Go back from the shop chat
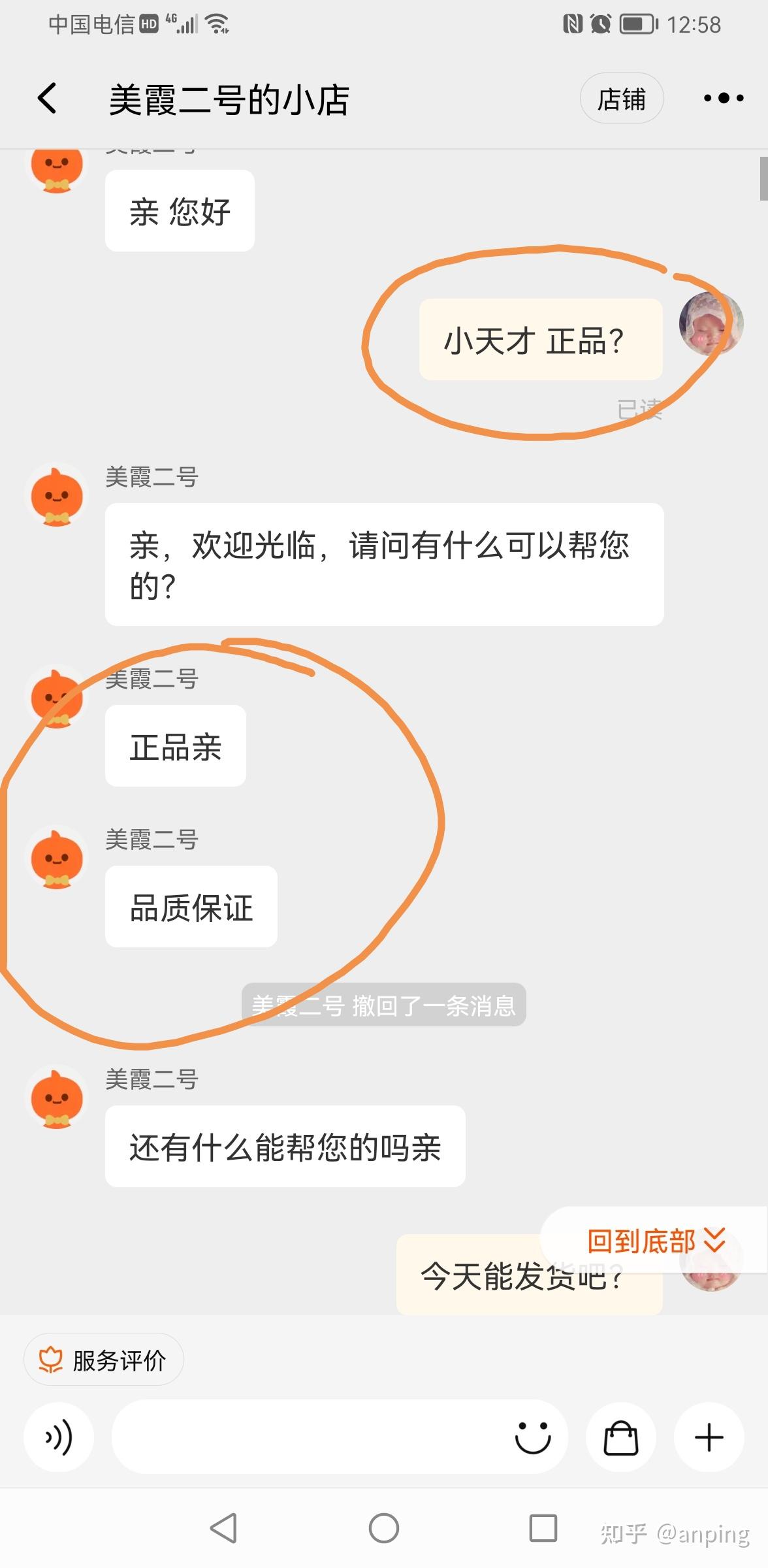768x1568 pixels. coord(47,99)
